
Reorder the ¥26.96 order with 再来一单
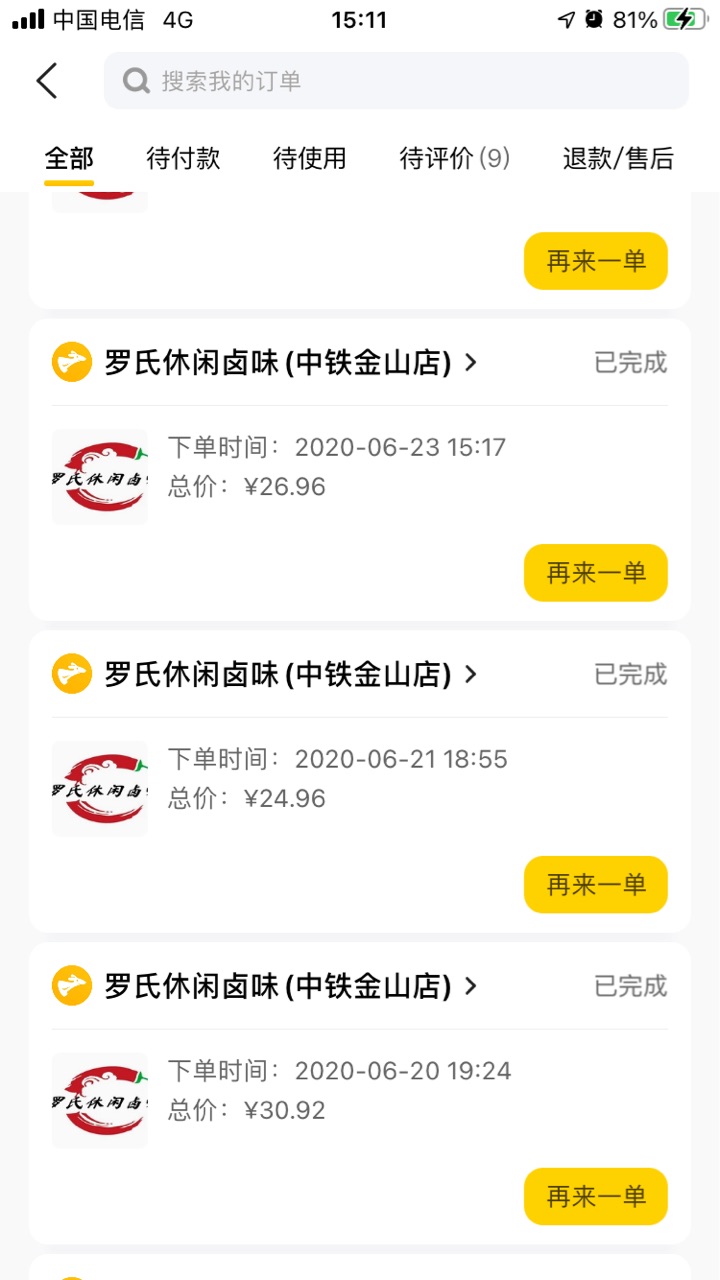(595, 573)
